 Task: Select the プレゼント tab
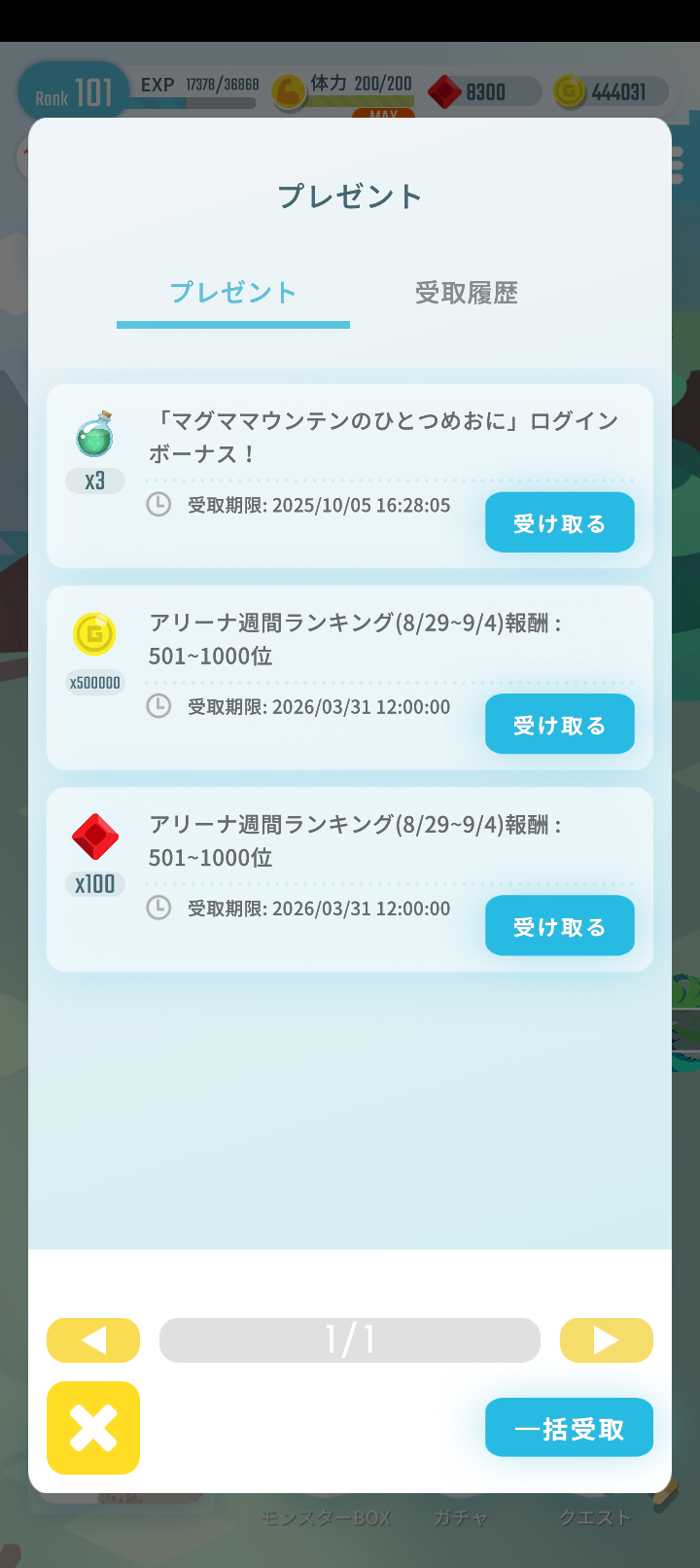232,293
